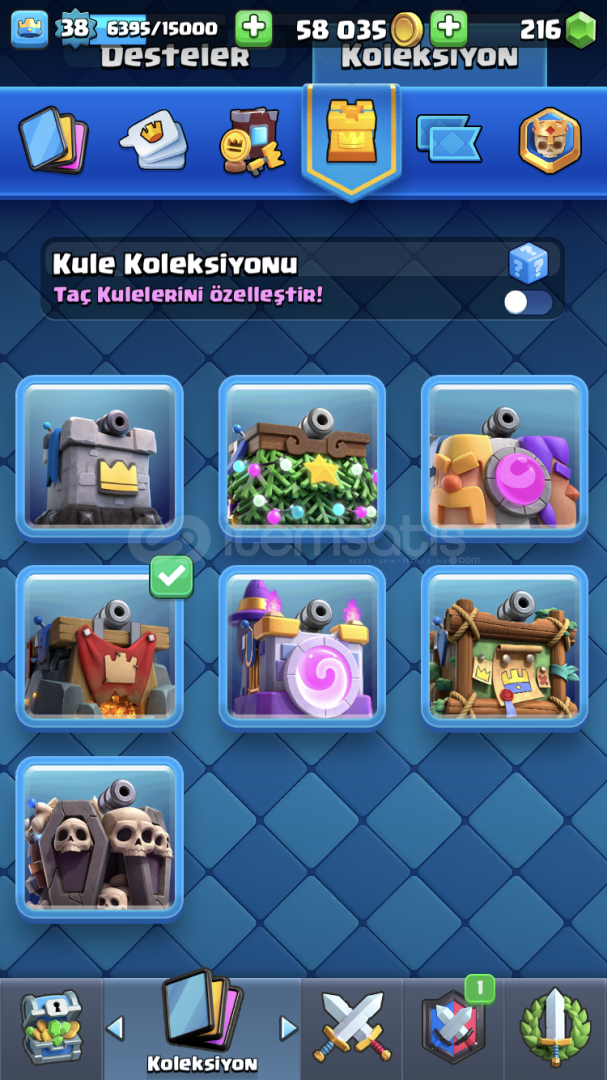Tap the right arrow beside Koleksiyon
The image size is (607, 1080).
click(288, 1028)
